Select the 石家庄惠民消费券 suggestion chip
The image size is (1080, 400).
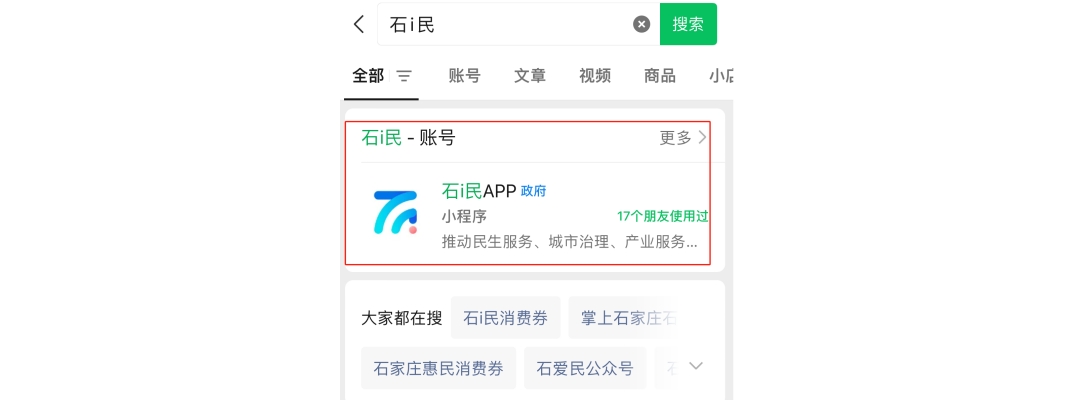[x=438, y=368]
